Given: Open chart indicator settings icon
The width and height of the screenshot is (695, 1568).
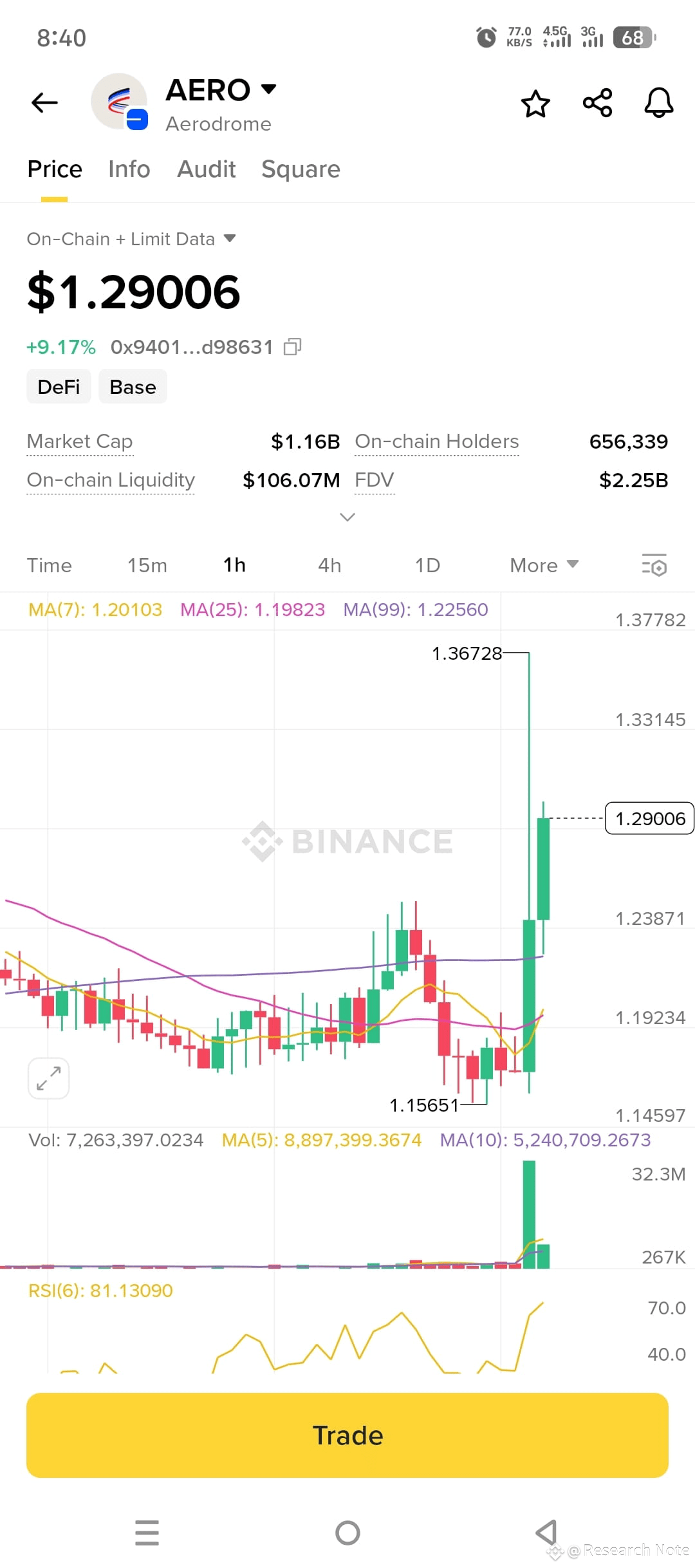Looking at the screenshot, I should [x=653, y=565].
